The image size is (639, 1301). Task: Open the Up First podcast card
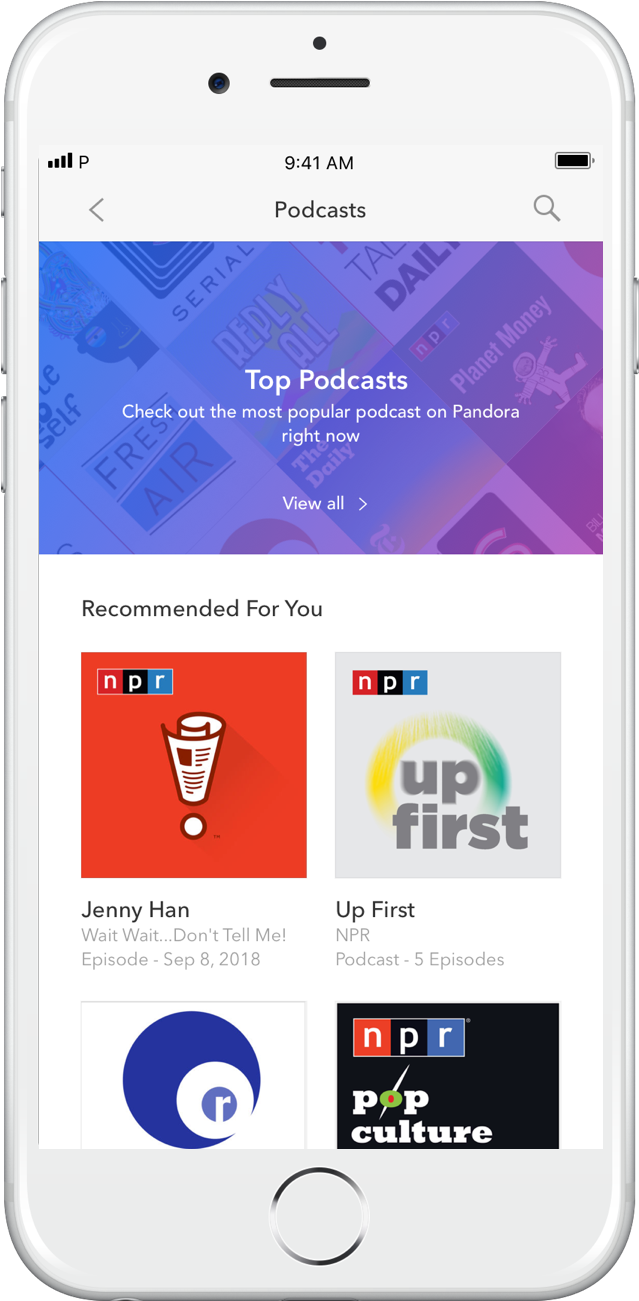[447, 765]
